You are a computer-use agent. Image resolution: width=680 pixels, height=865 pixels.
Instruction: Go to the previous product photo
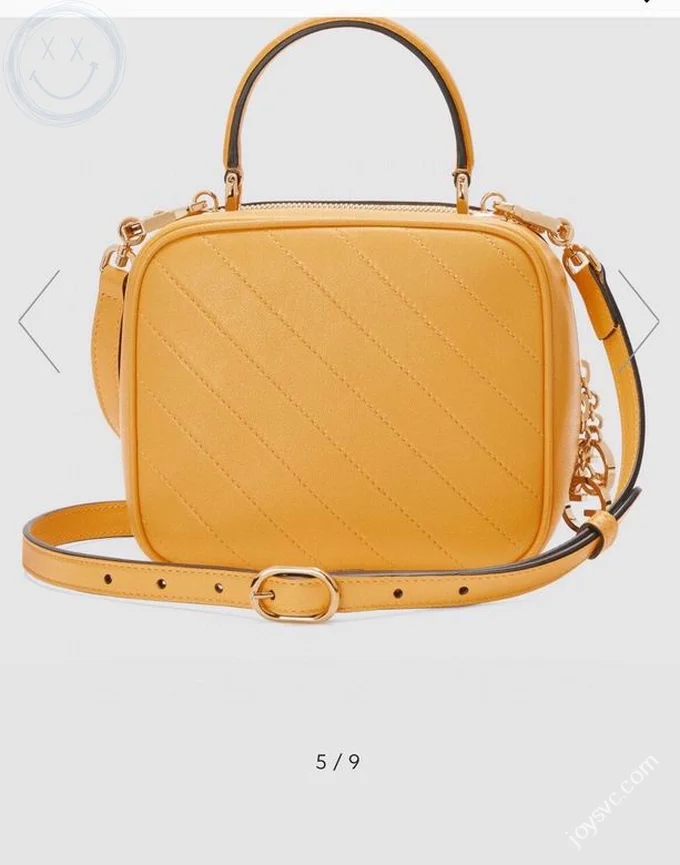coord(40,321)
